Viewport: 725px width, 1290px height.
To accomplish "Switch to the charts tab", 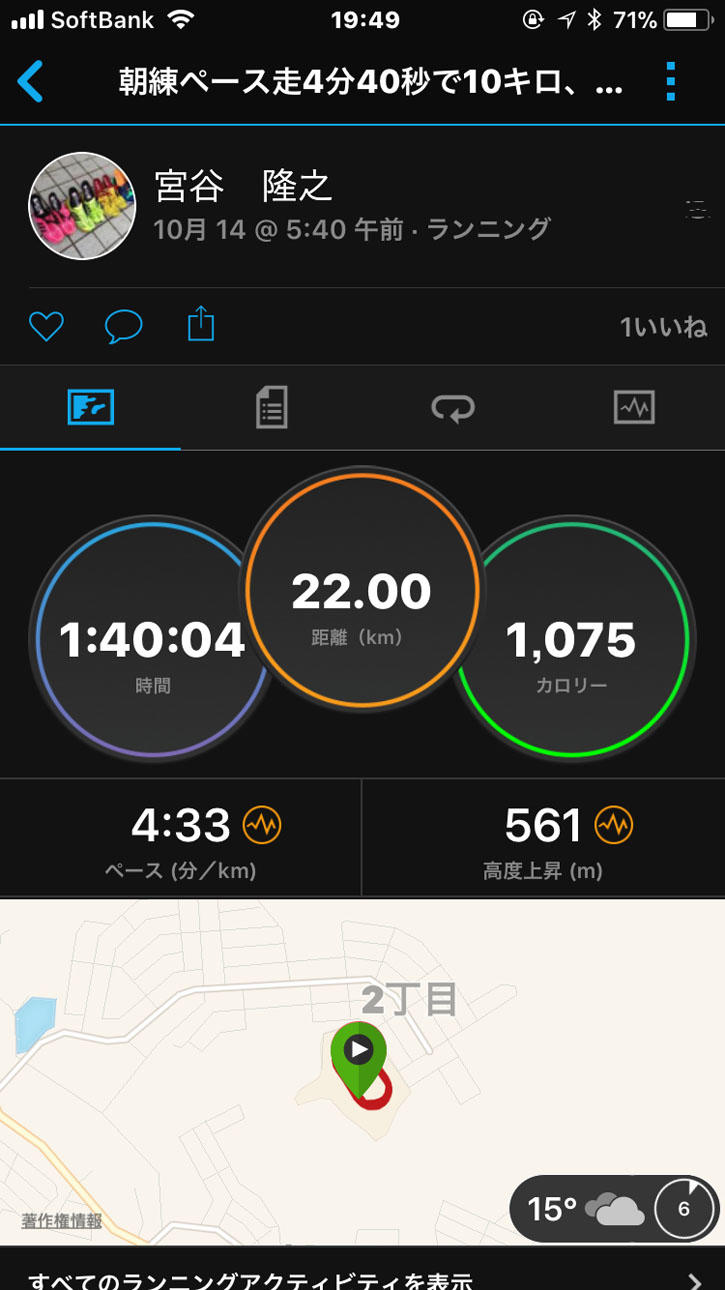I will pos(634,407).
